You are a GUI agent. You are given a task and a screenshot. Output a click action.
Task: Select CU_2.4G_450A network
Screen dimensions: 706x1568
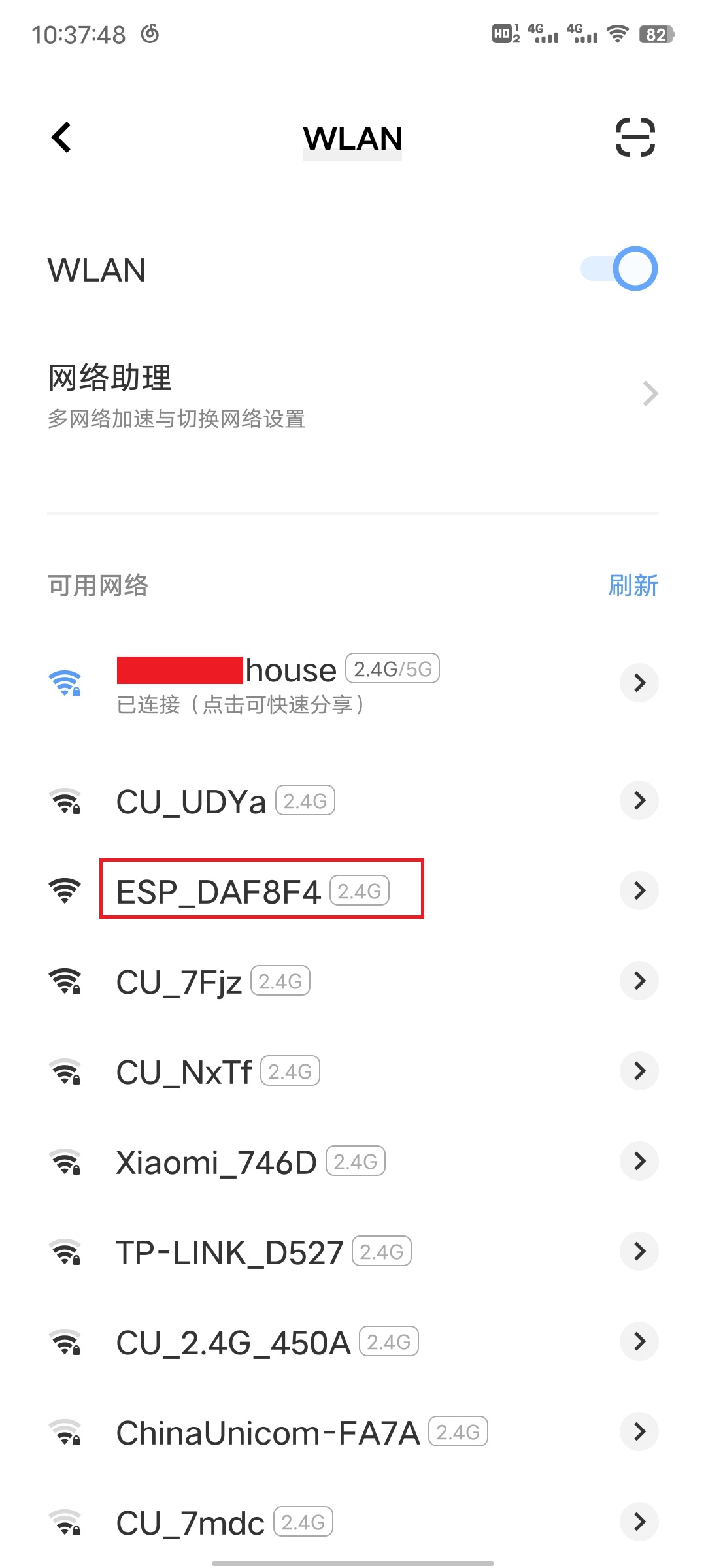(x=233, y=1343)
